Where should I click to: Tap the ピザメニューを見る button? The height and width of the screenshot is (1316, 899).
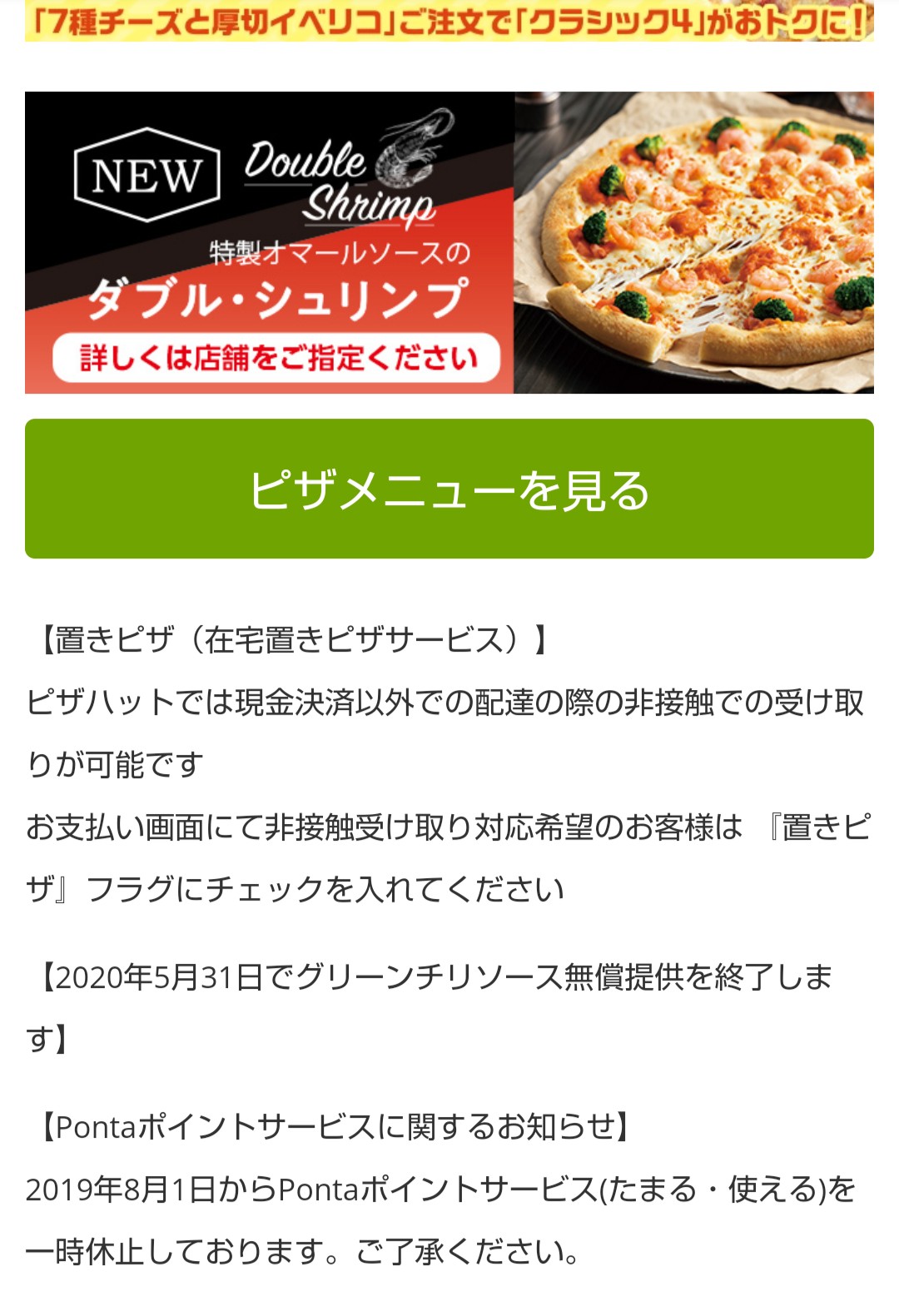(449, 489)
